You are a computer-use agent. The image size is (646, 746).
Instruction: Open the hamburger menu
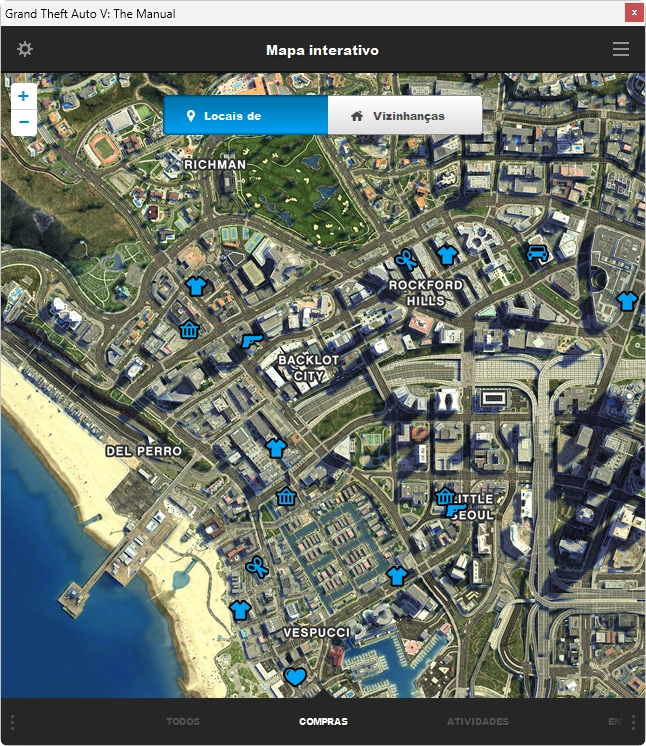tap(621, 49)
